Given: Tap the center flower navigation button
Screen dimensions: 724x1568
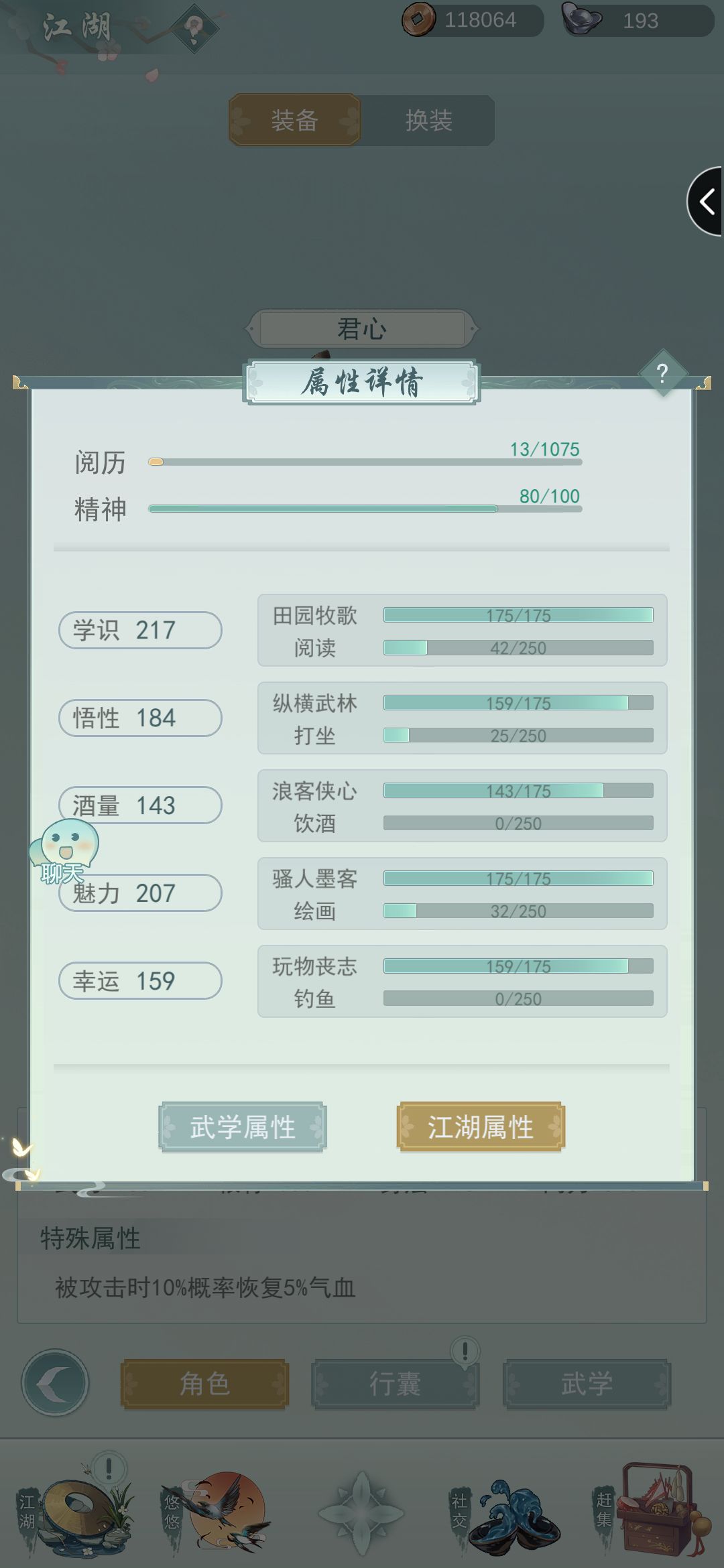Looking at the screenshot, I should click(x=362, y=1513).
